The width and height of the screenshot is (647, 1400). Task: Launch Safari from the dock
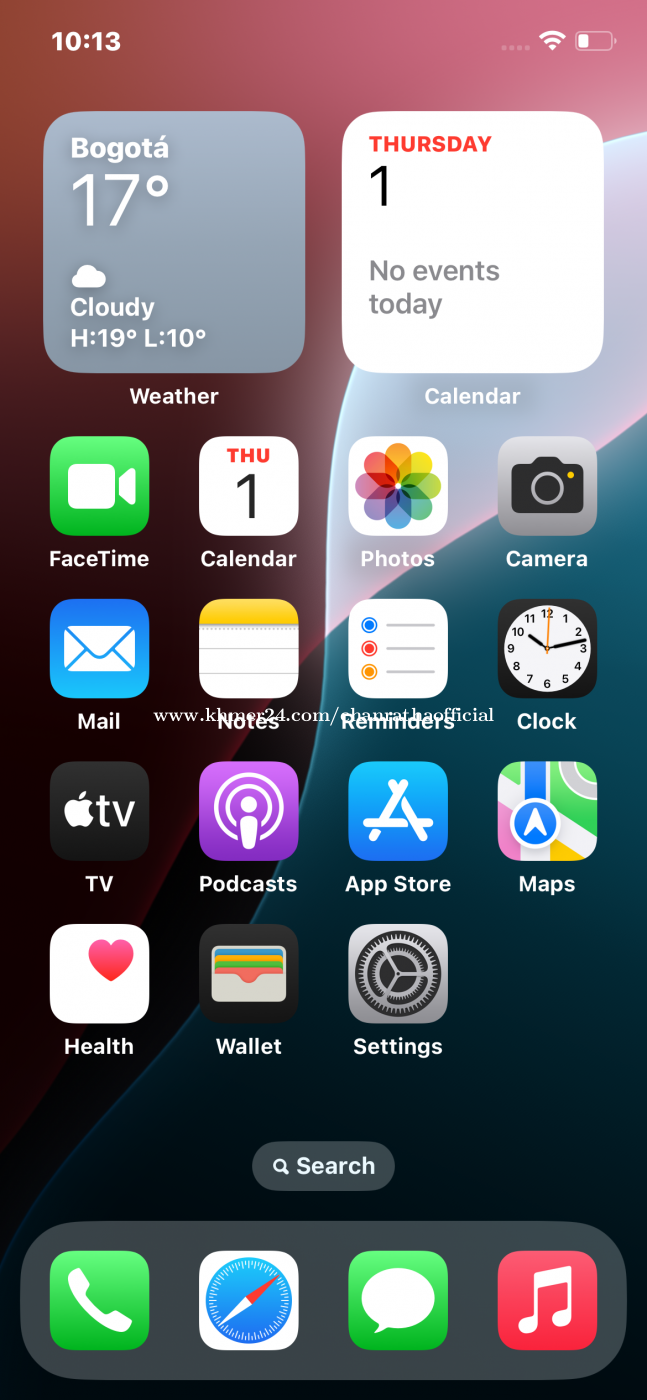point(249,1300)
